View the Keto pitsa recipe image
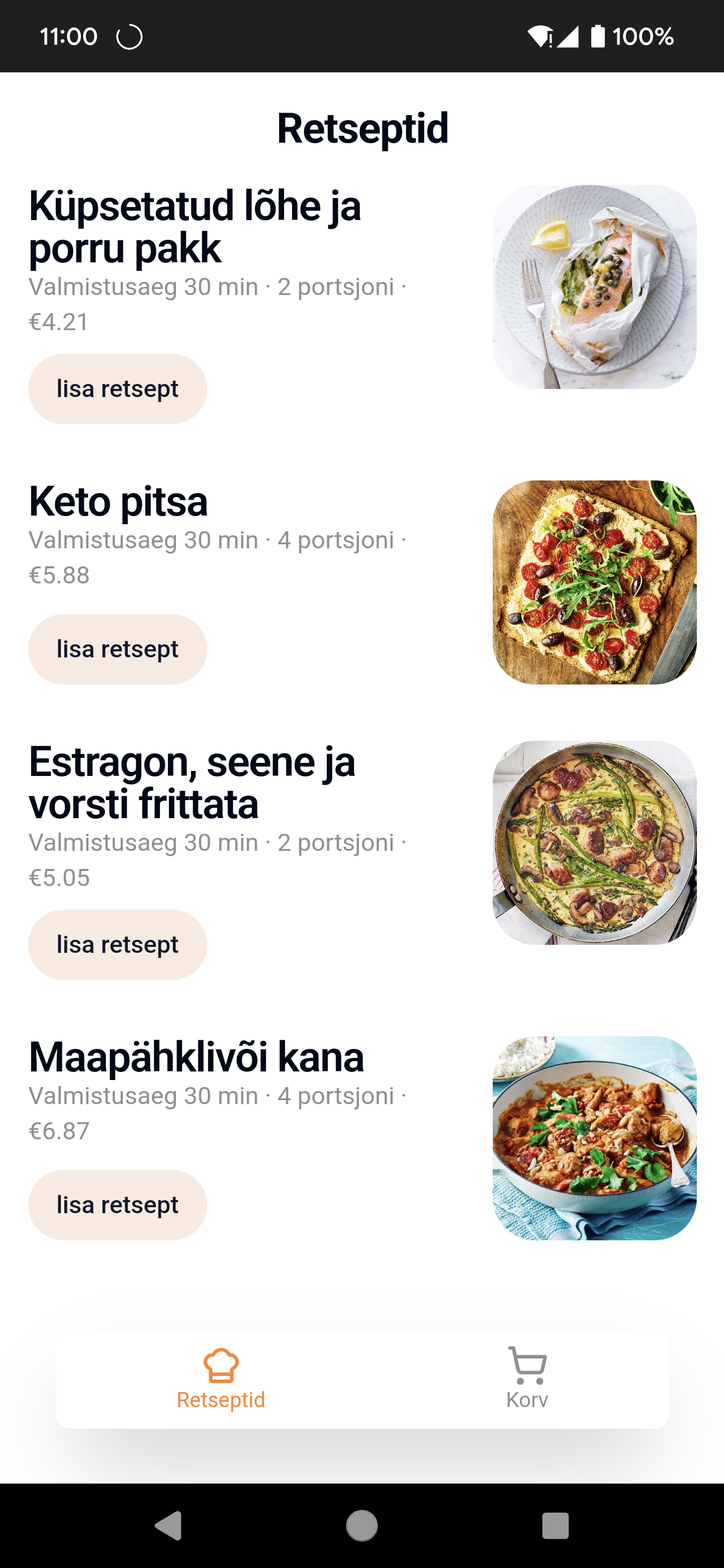Image resolution: width=724 pixels, height=1568 pixels. (594, 582)
